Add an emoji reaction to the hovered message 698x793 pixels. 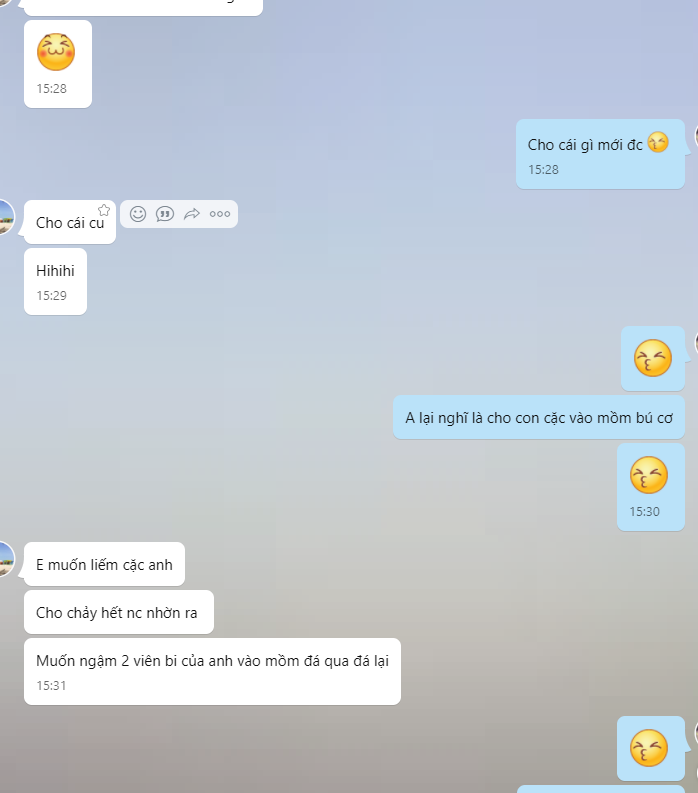[x=138, y=214]
